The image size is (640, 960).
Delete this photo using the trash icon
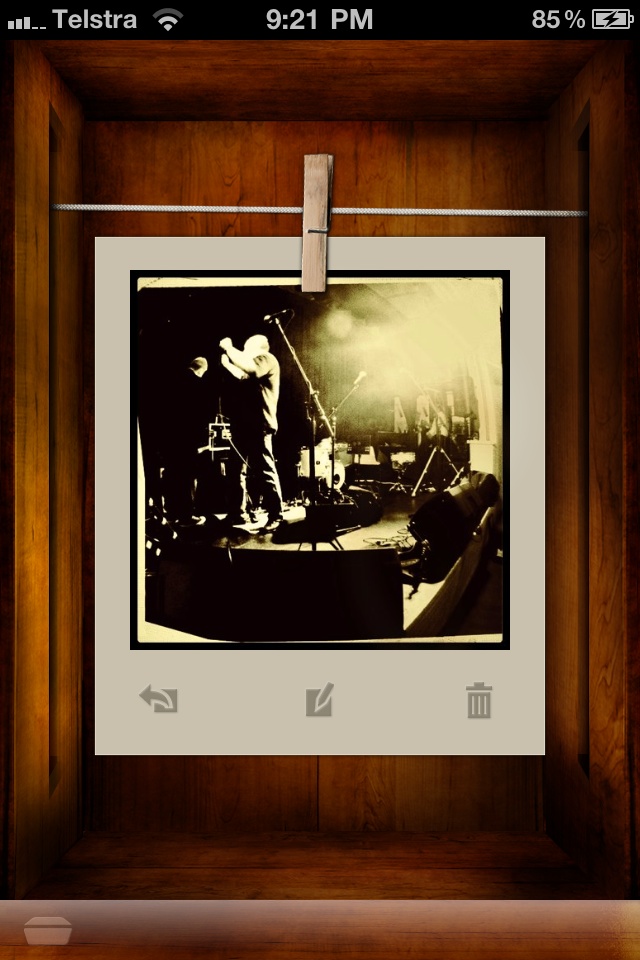pos(479,700)
